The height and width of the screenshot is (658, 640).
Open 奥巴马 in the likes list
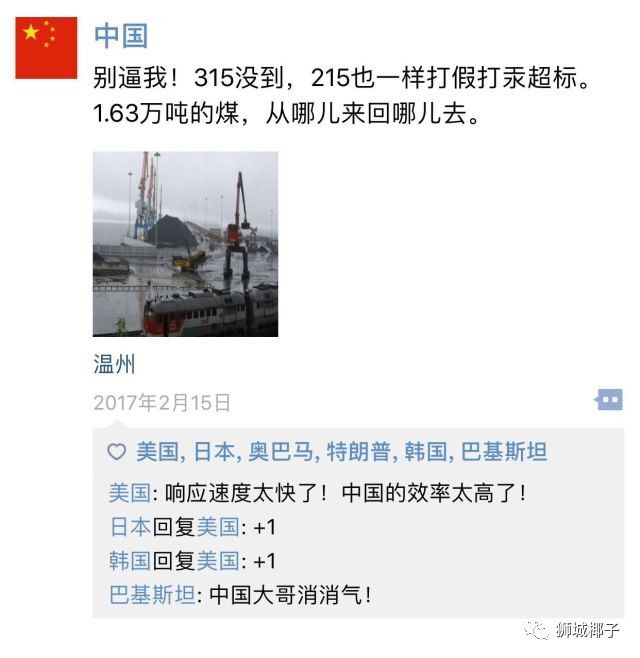click(x=281, y=452)
